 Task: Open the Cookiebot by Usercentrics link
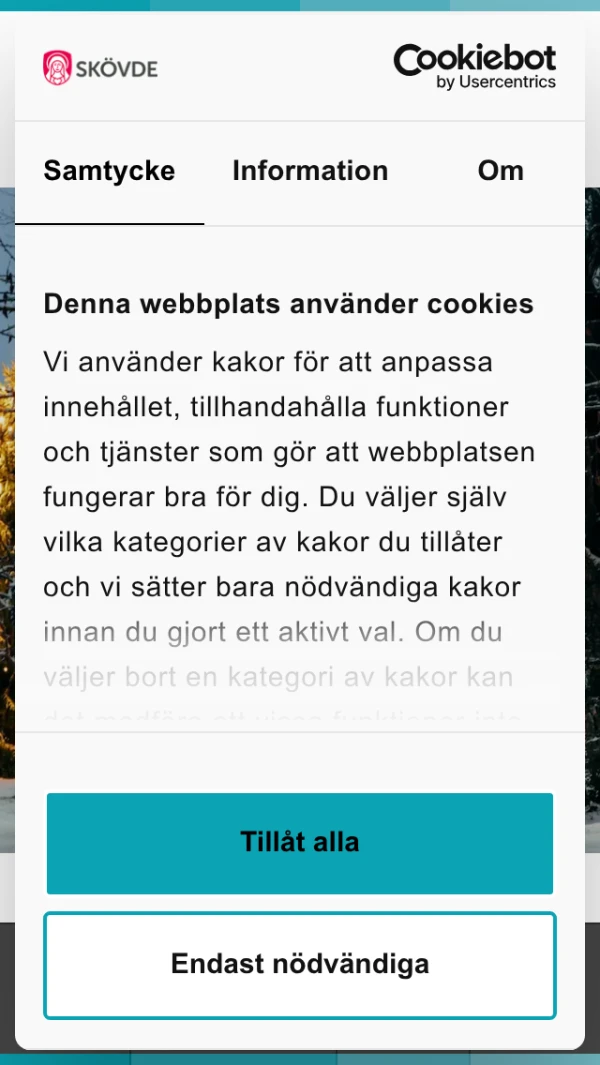point(474,67)
